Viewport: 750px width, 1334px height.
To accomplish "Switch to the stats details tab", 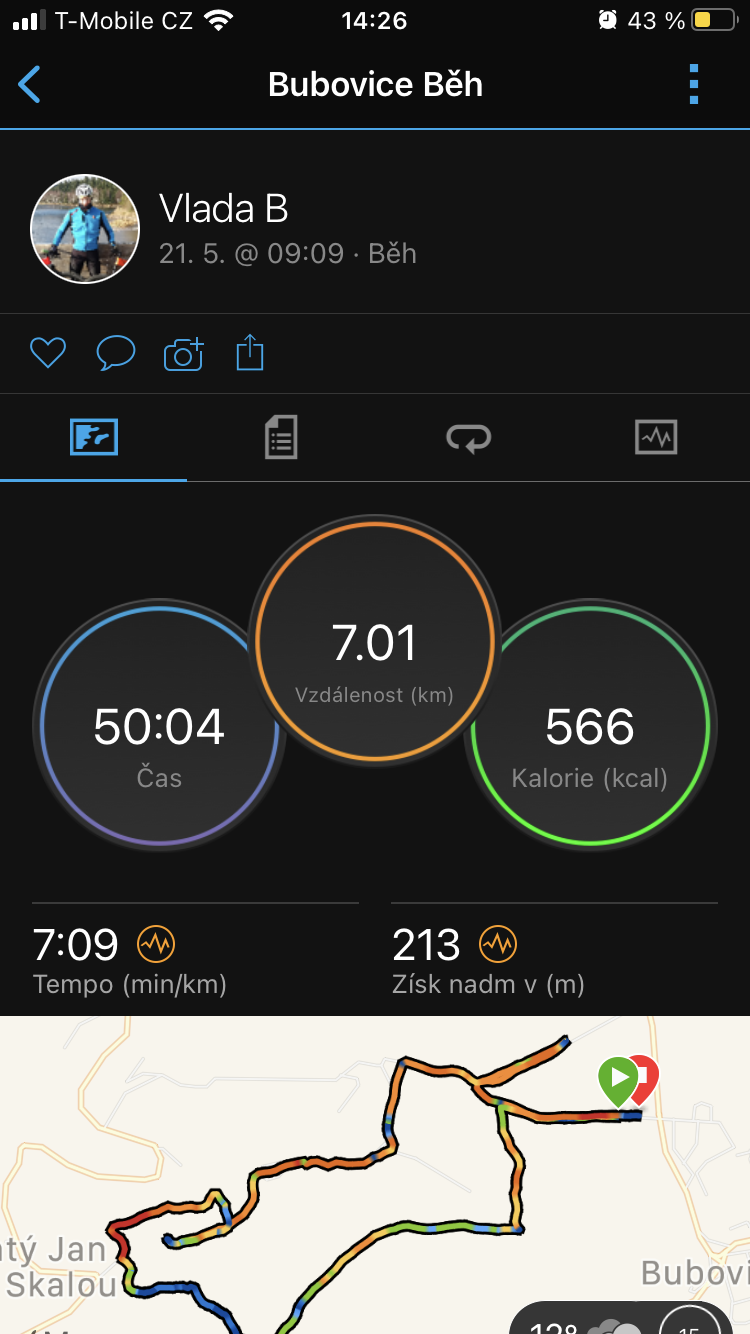I will (x=281, y=438).
